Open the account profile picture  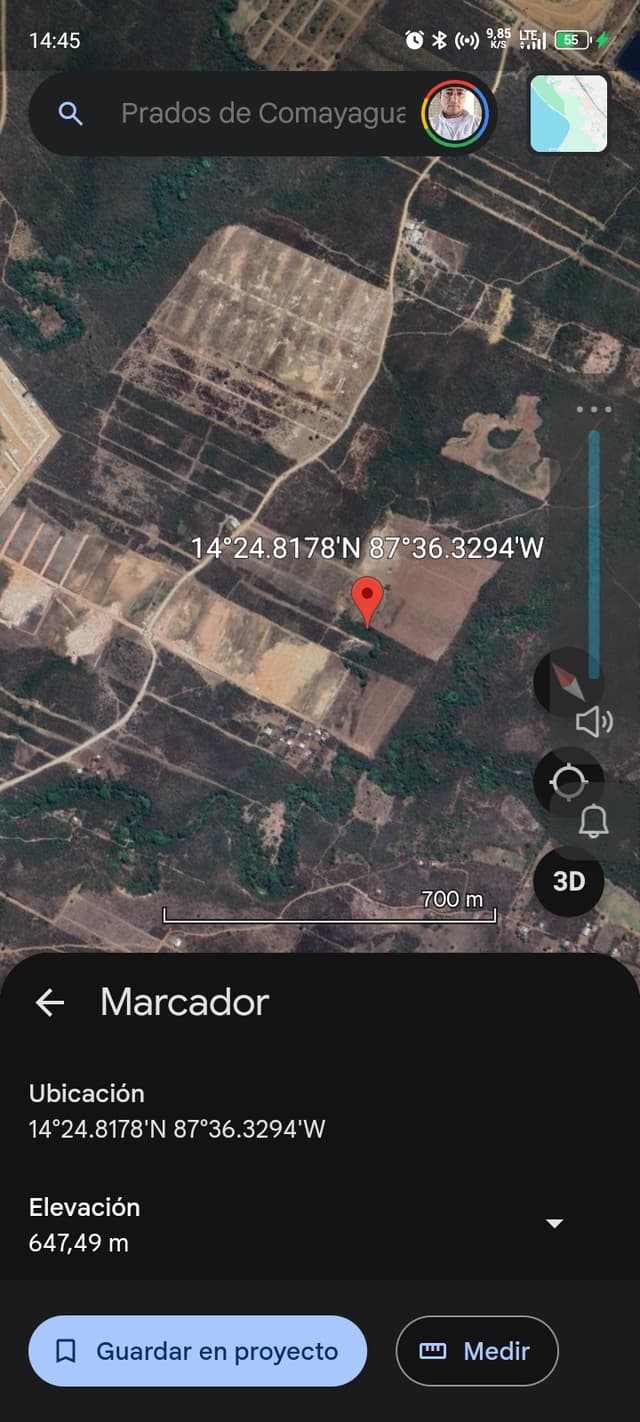coord(455,114)
